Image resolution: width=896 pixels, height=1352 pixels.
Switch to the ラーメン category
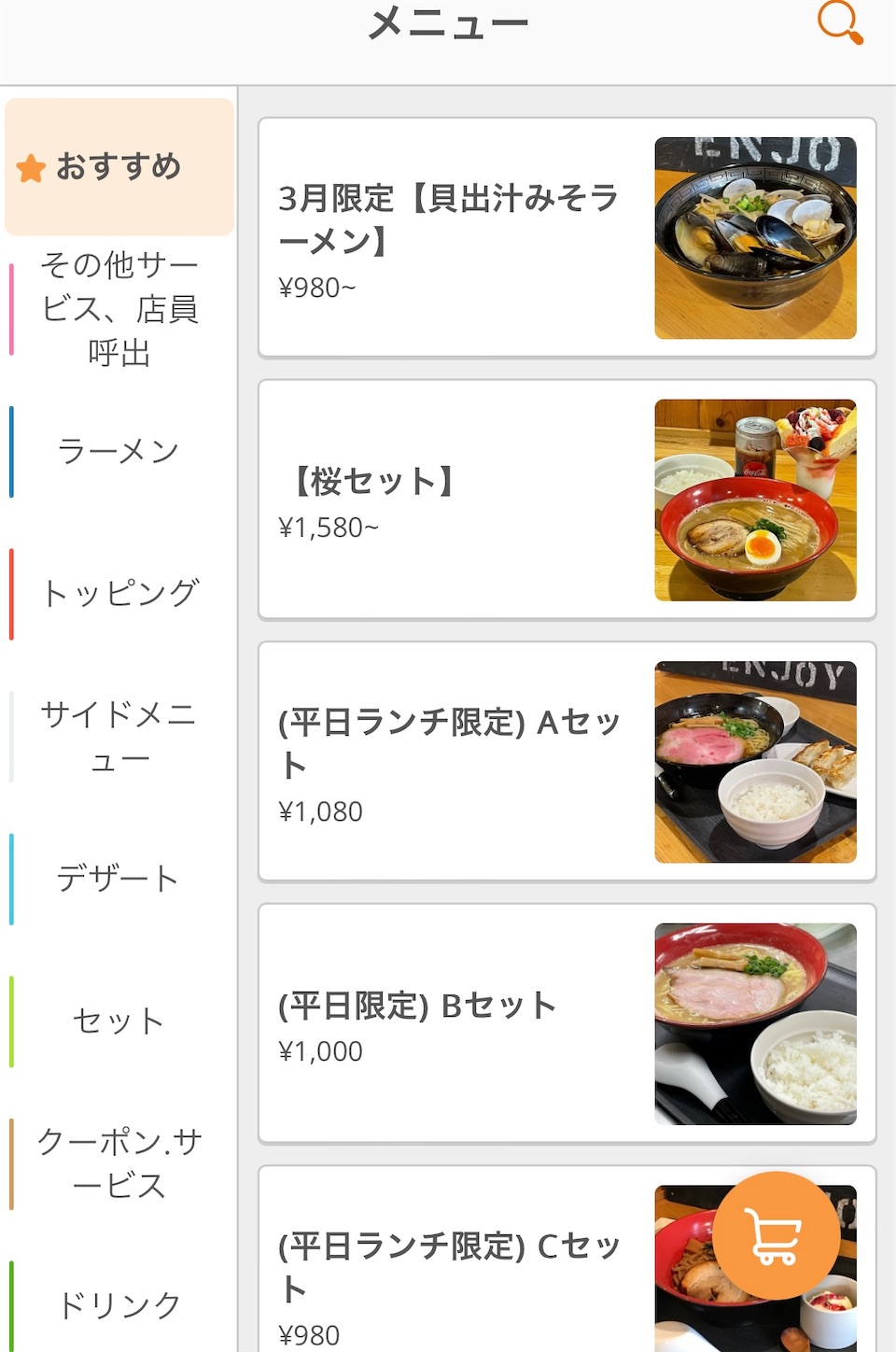(119, 452)
